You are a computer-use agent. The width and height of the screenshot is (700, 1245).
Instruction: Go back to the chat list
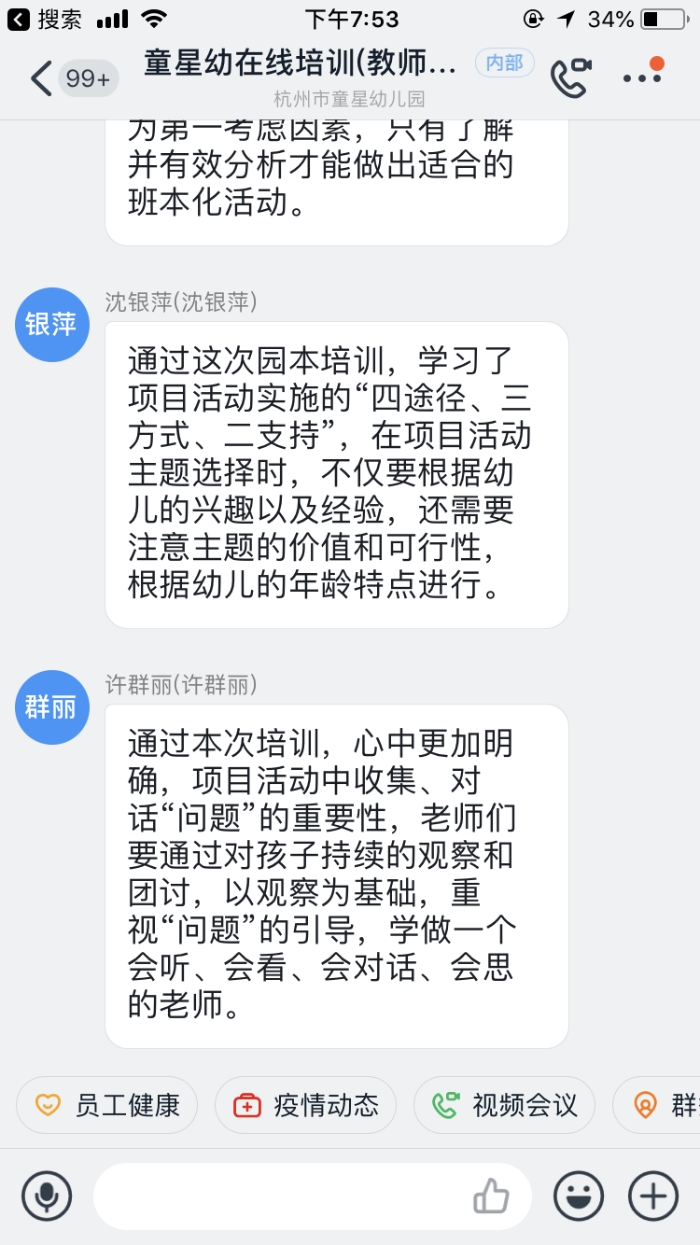coord(40,78)
